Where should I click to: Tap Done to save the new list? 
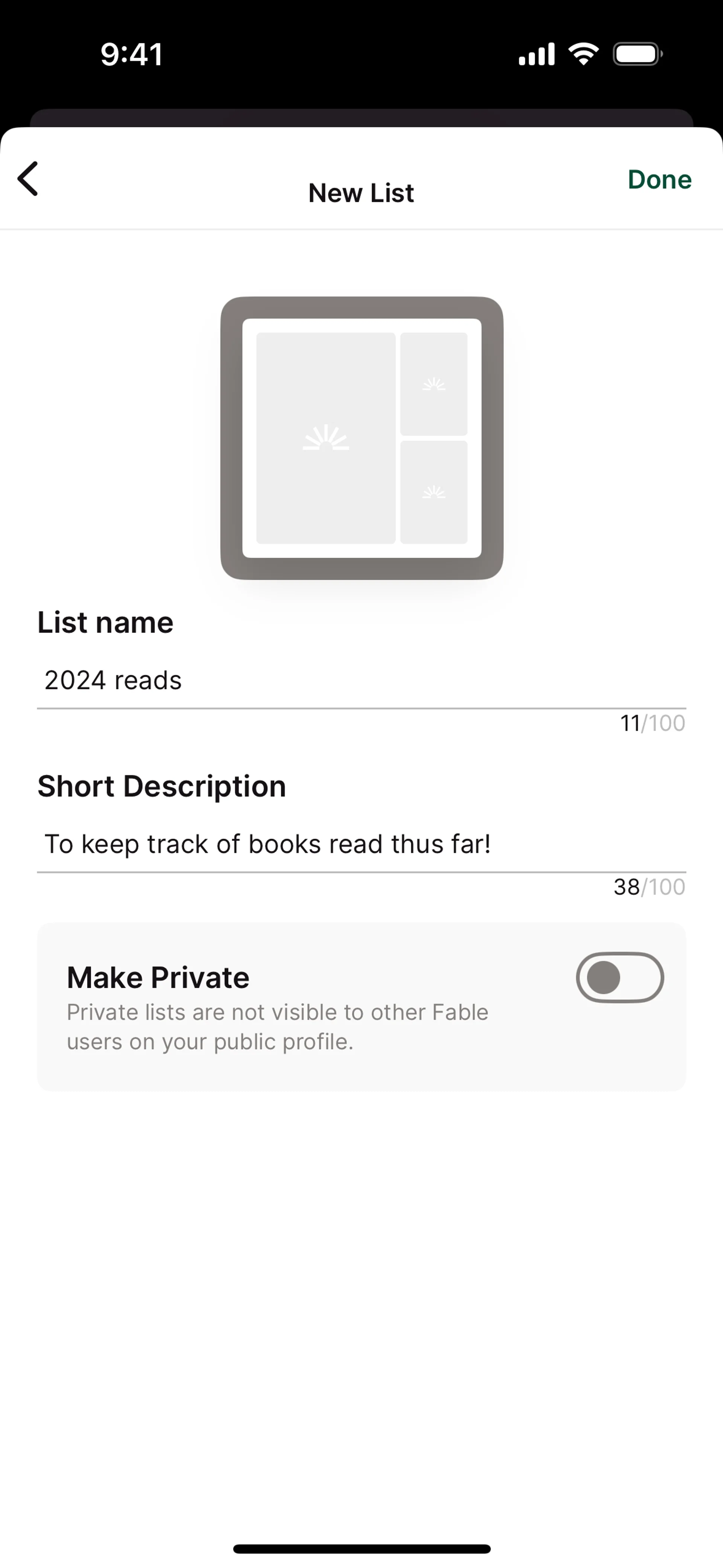click(x=659, y=180)
